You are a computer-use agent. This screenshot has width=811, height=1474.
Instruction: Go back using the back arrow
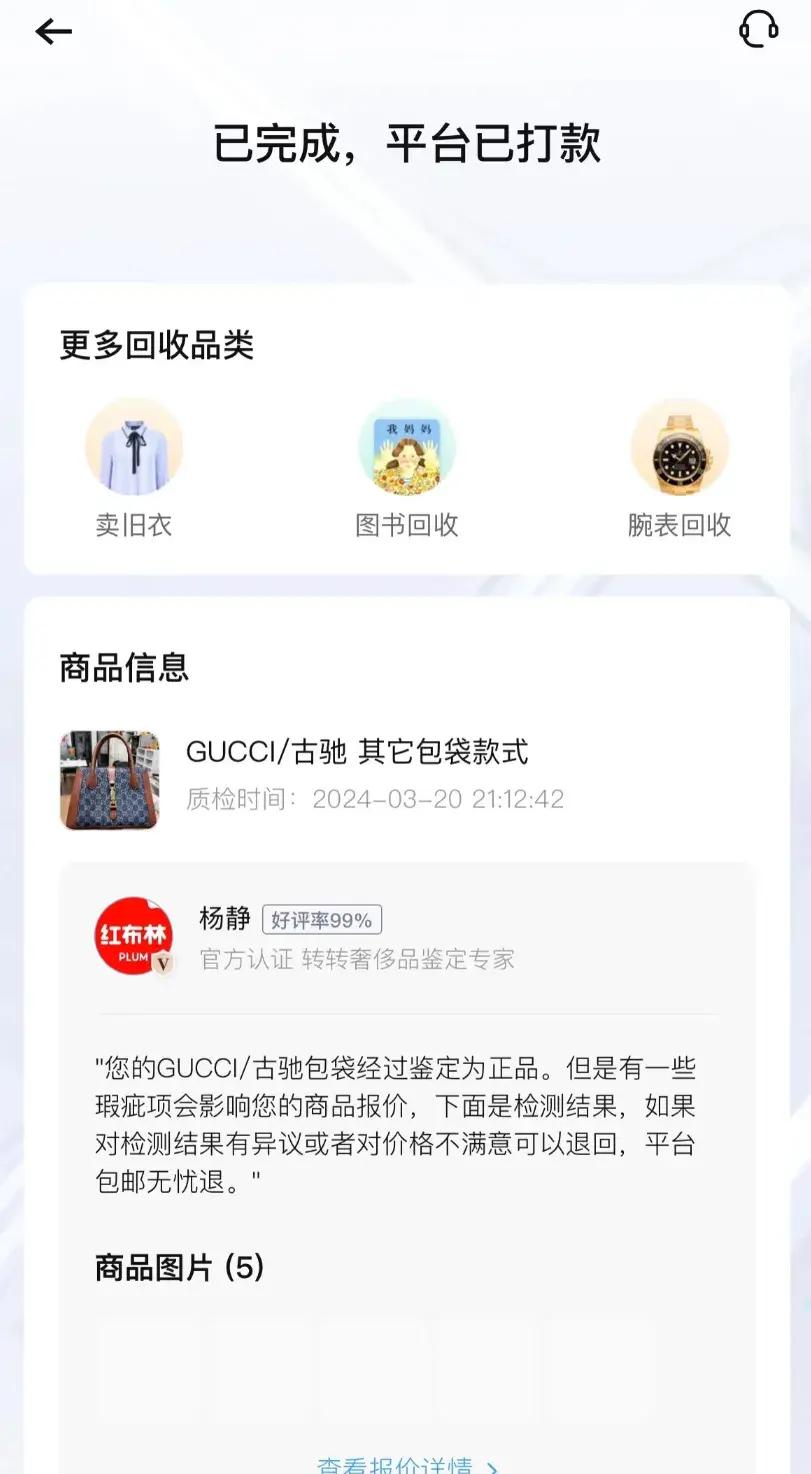[54, 32]
